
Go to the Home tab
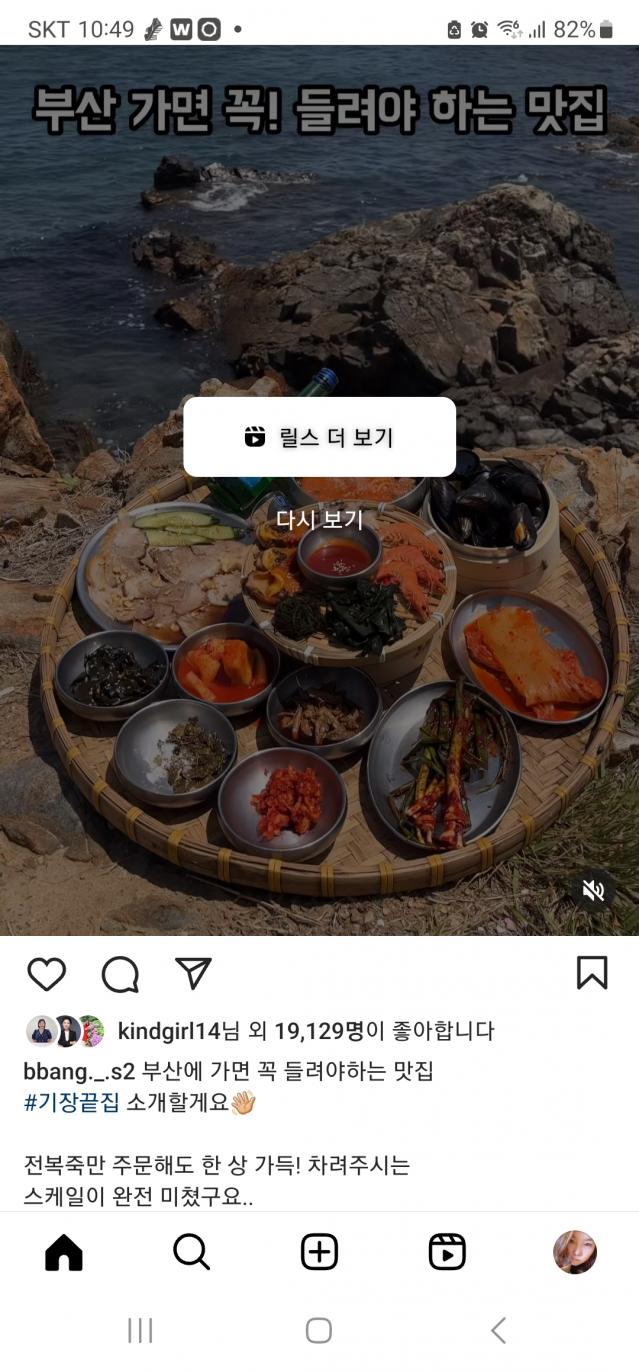tap(64, 1252)
